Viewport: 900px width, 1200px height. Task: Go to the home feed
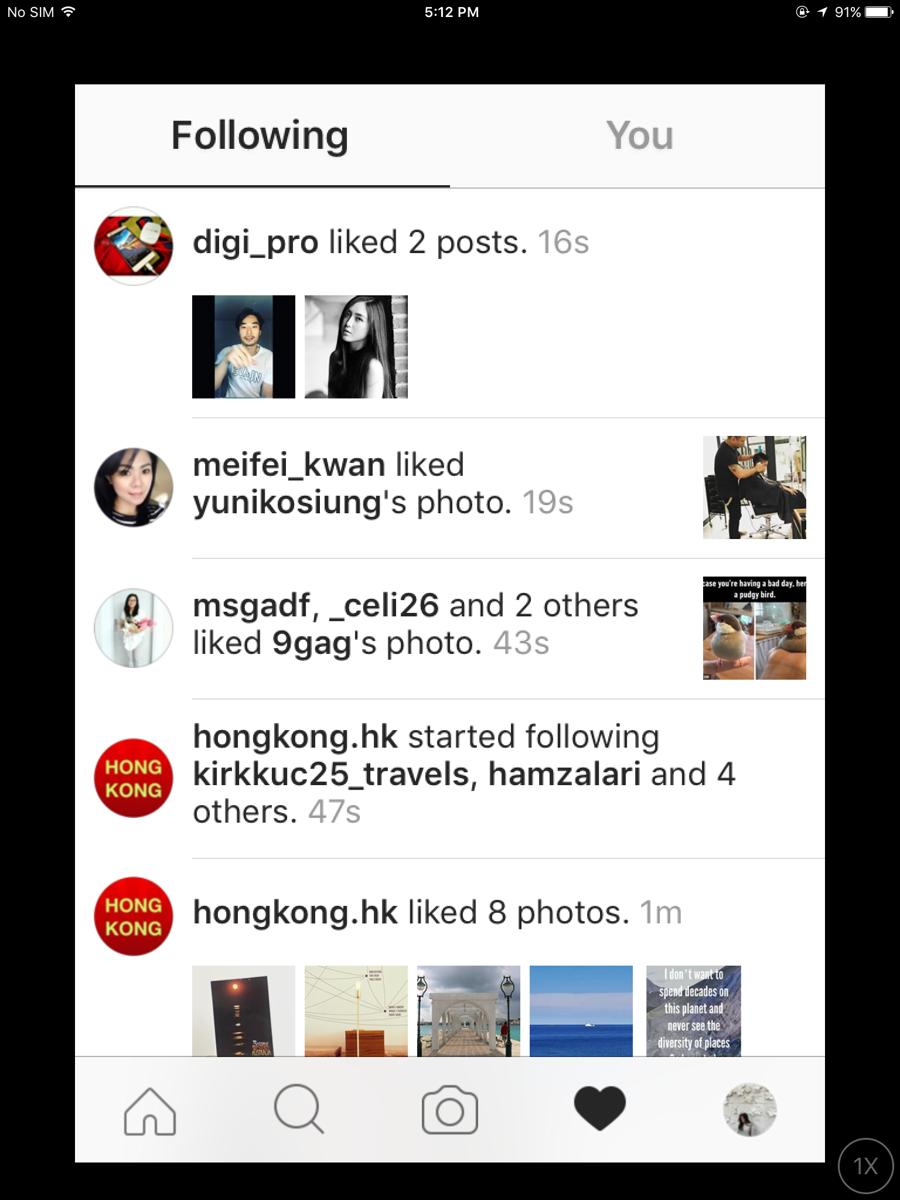coord(150,1110)
